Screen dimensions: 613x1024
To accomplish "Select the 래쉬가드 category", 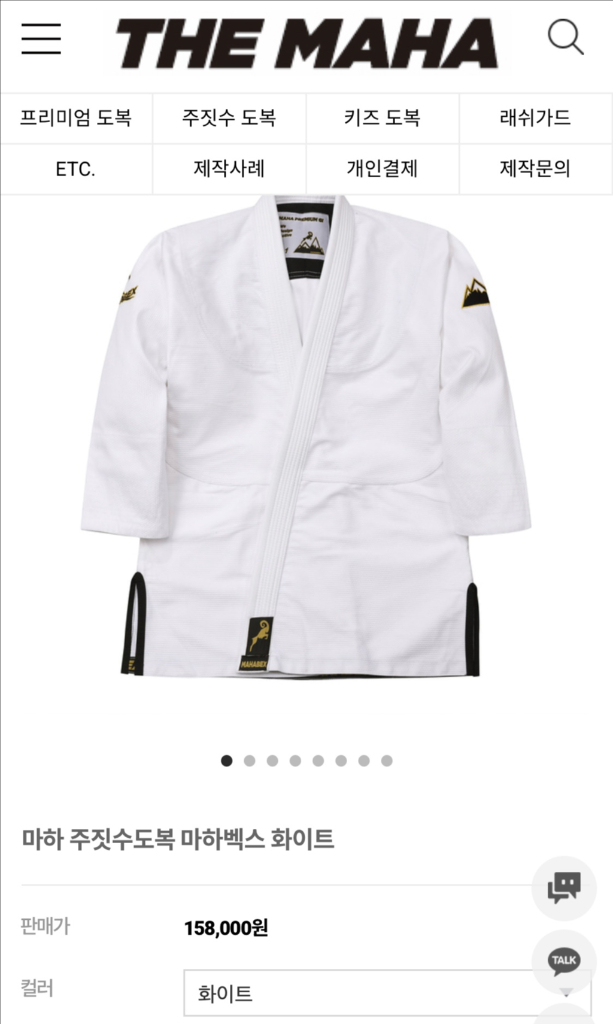I will 535,118.
